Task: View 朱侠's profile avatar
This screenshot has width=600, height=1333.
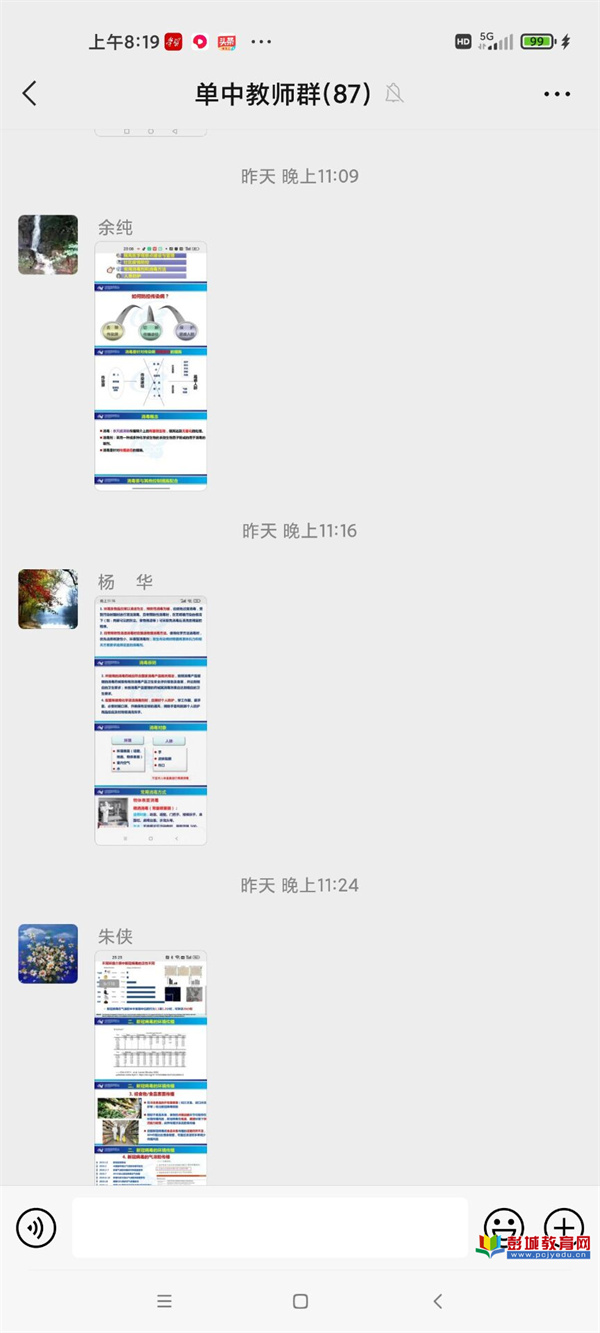Action: [x=48, y=953]
